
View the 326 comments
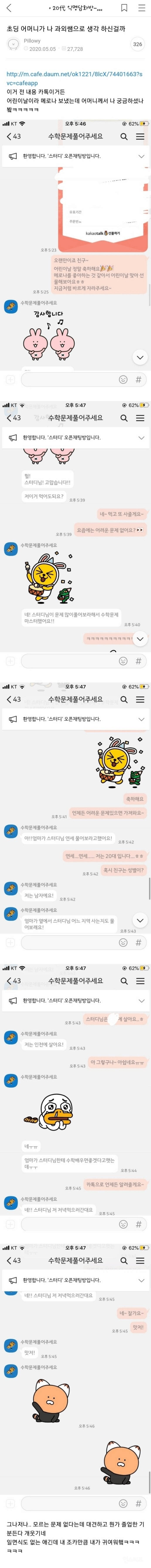point(137,44)
